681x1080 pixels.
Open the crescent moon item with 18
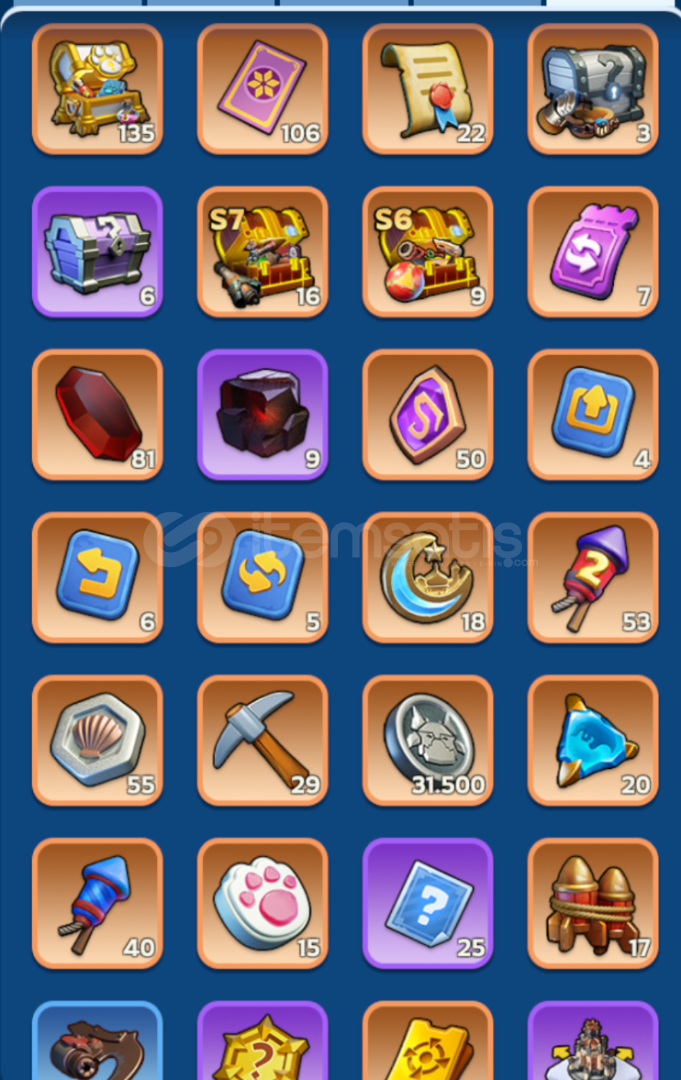click(x=427, y=578)
